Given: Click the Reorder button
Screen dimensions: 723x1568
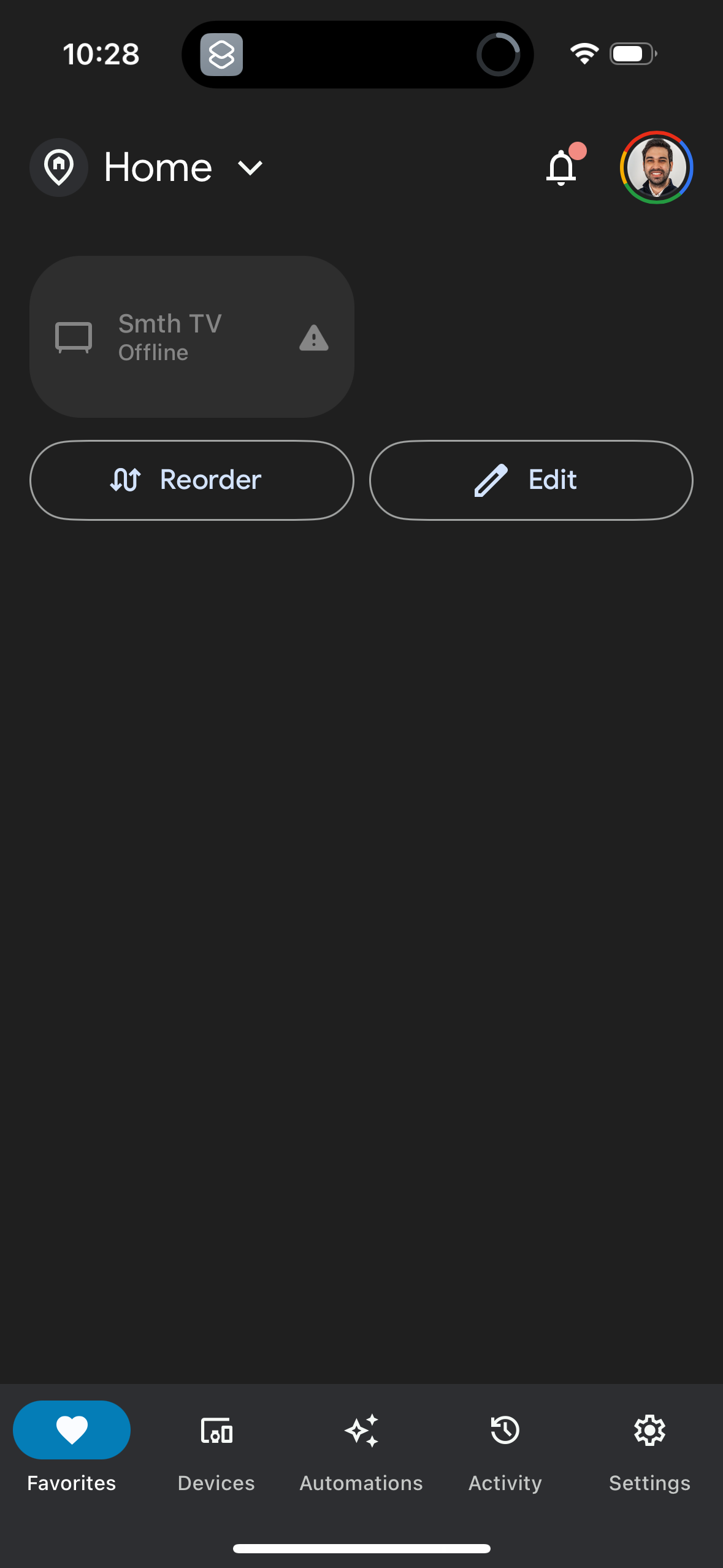Looking at the screenshot, I should 191,480.
